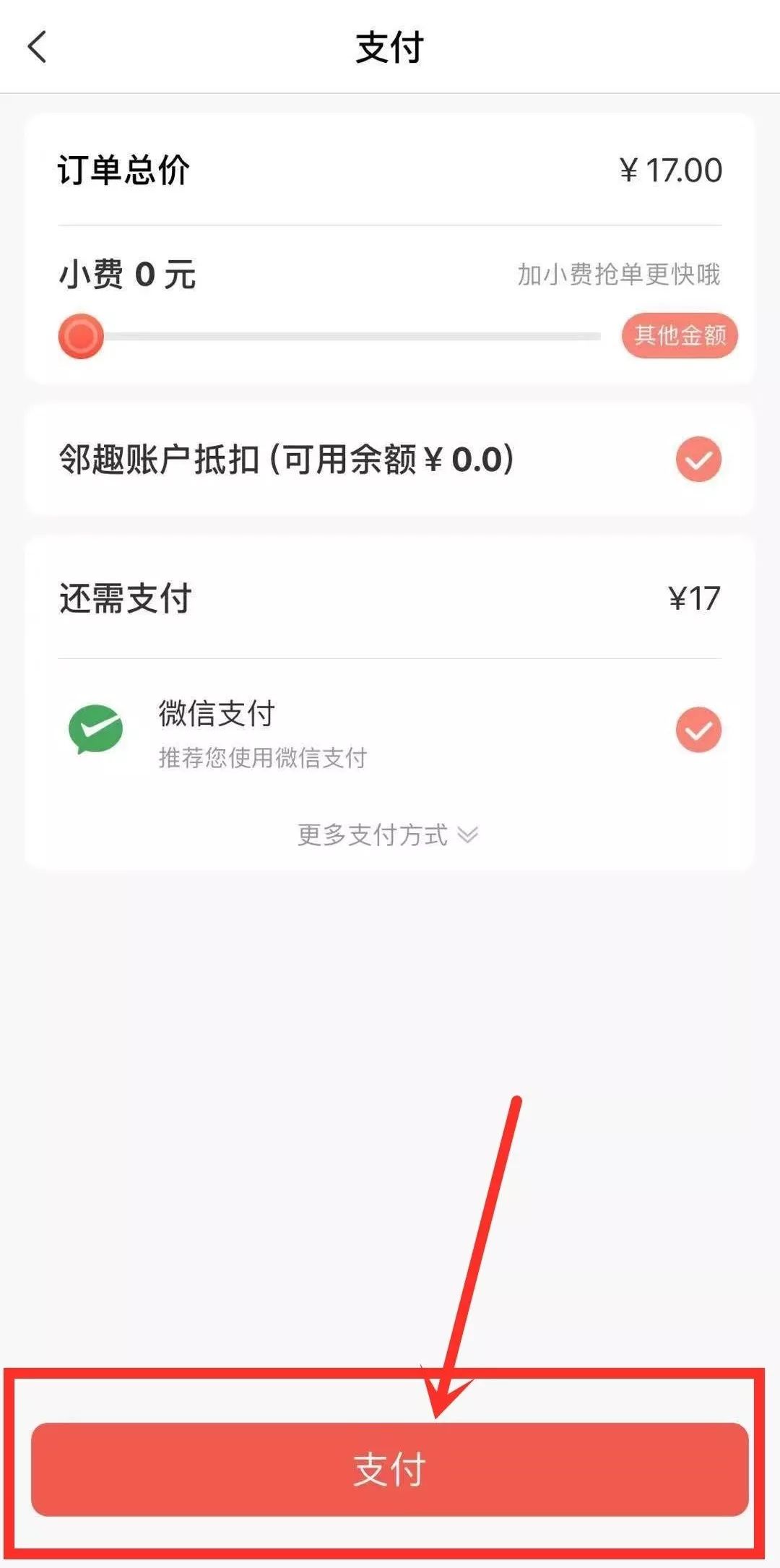Click the ¥17 amount beside 还需支付

692,596
